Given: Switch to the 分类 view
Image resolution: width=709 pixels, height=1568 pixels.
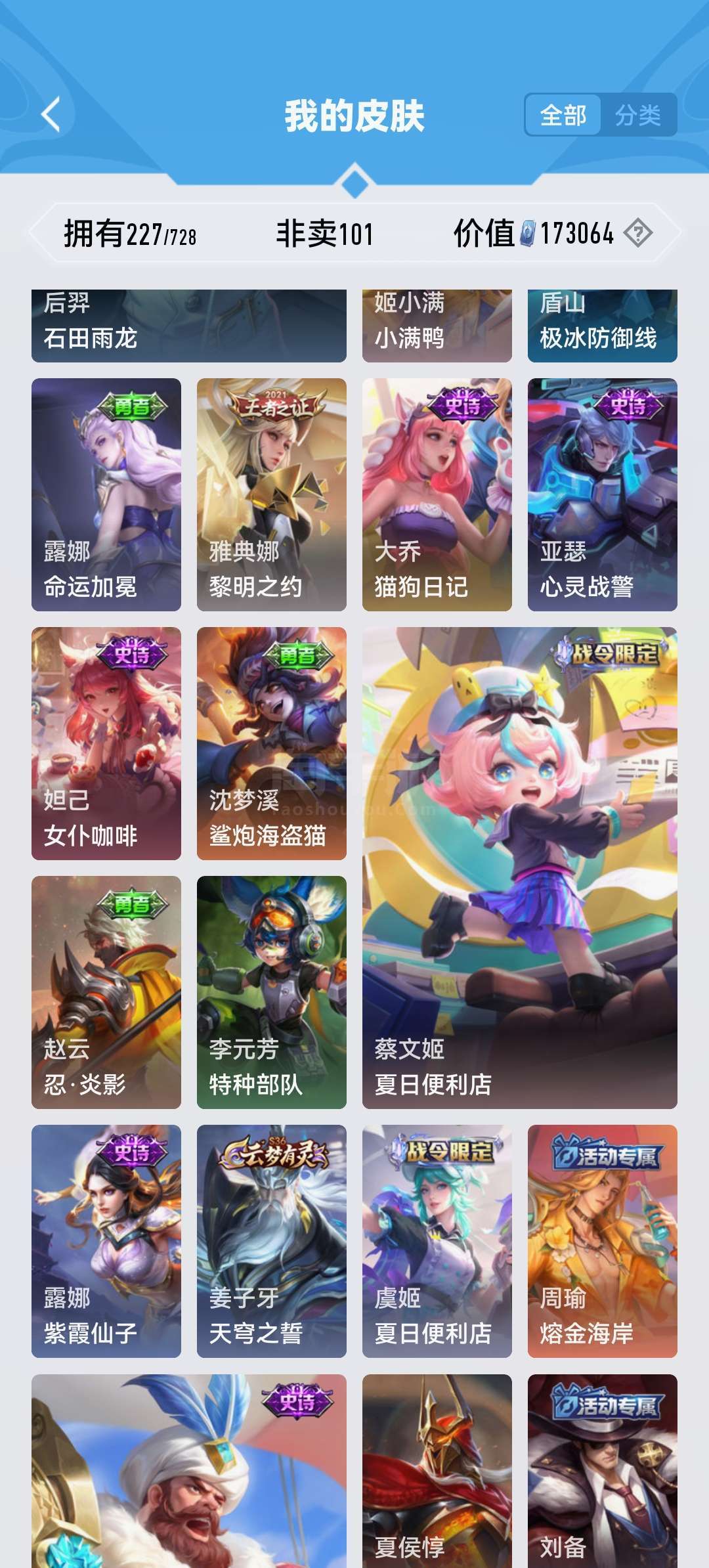Looking at the screenshot, I should point(638,116).
